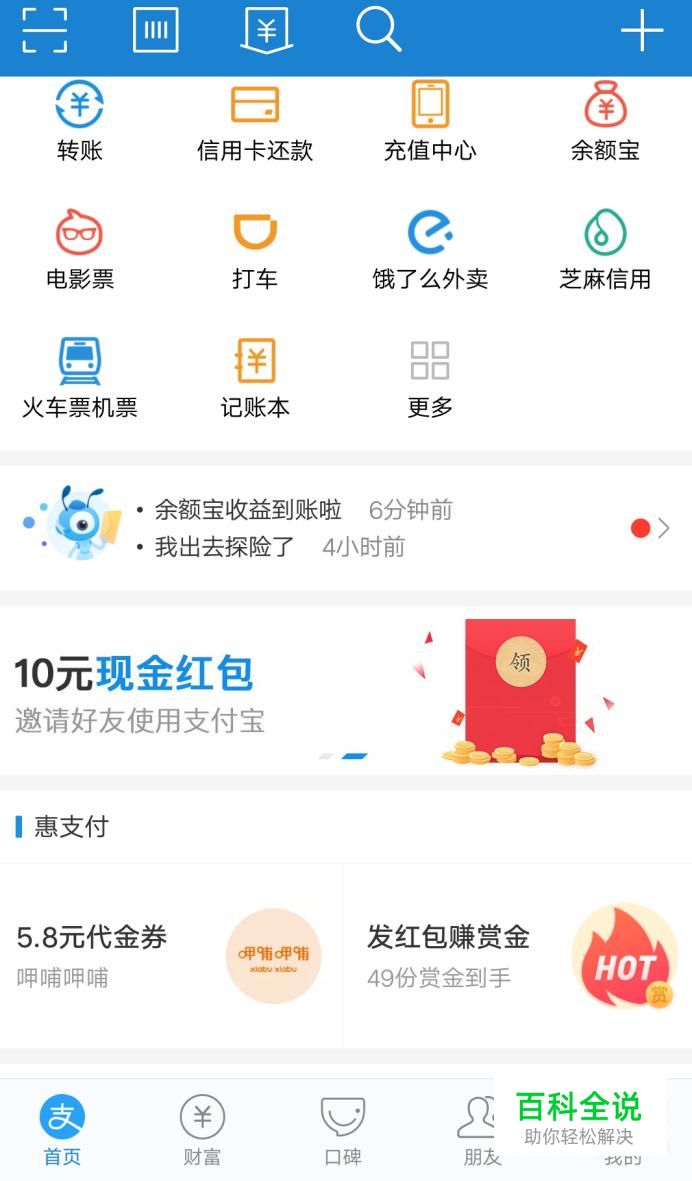692x1181 pixels.
Task: Open the payment barcode icon
Action: [x=155, y=30]
